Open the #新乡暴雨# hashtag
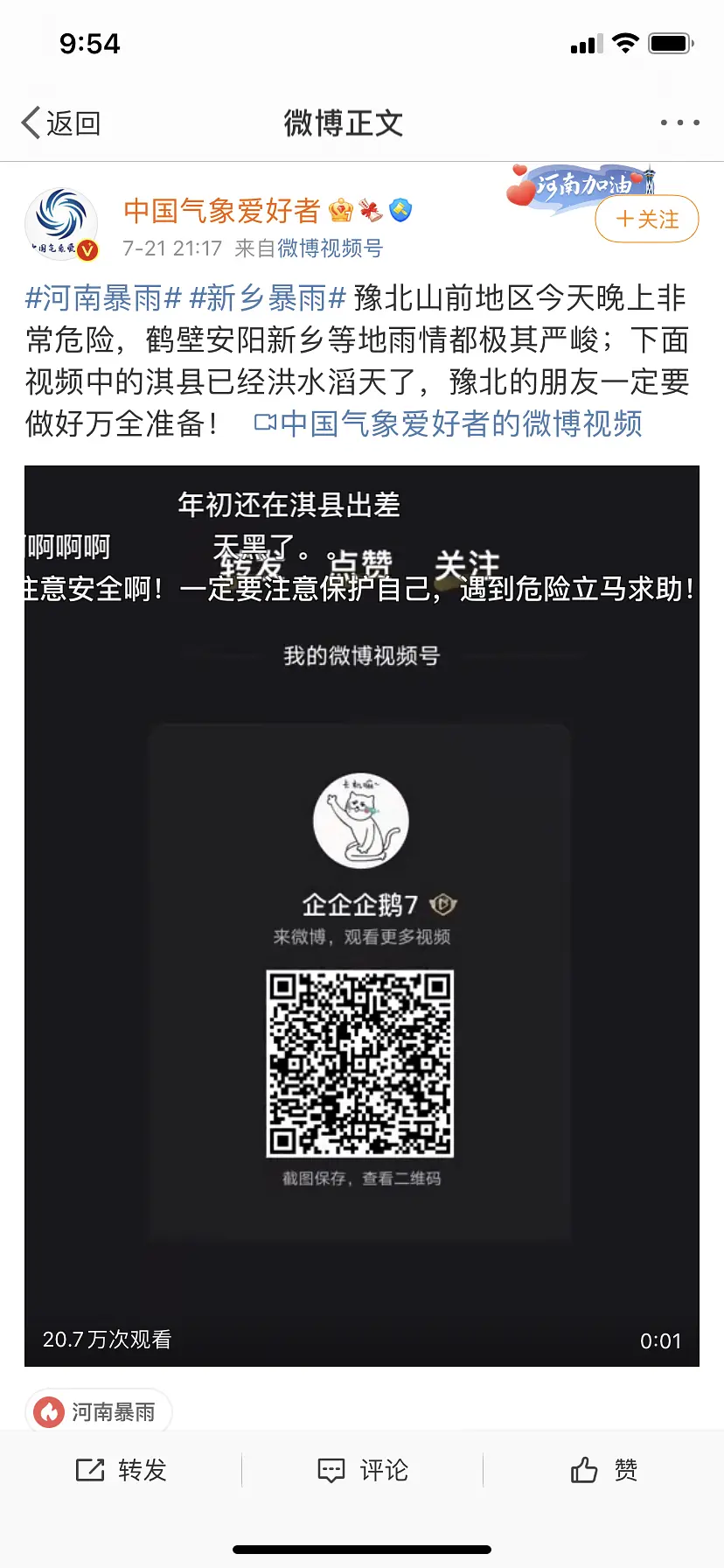 [268, 298]
